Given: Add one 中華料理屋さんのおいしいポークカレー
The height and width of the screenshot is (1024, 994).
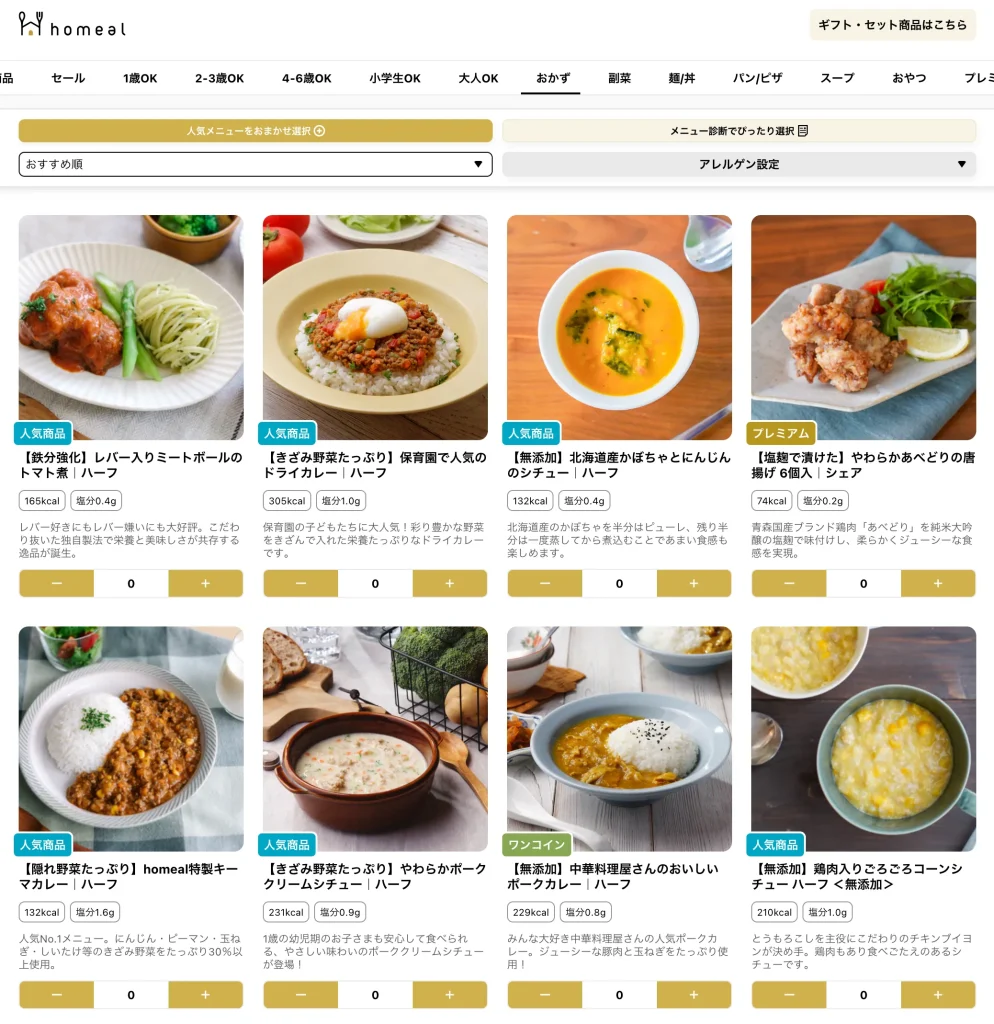Looking at the screenshot, I should click(x=693, y=995).
